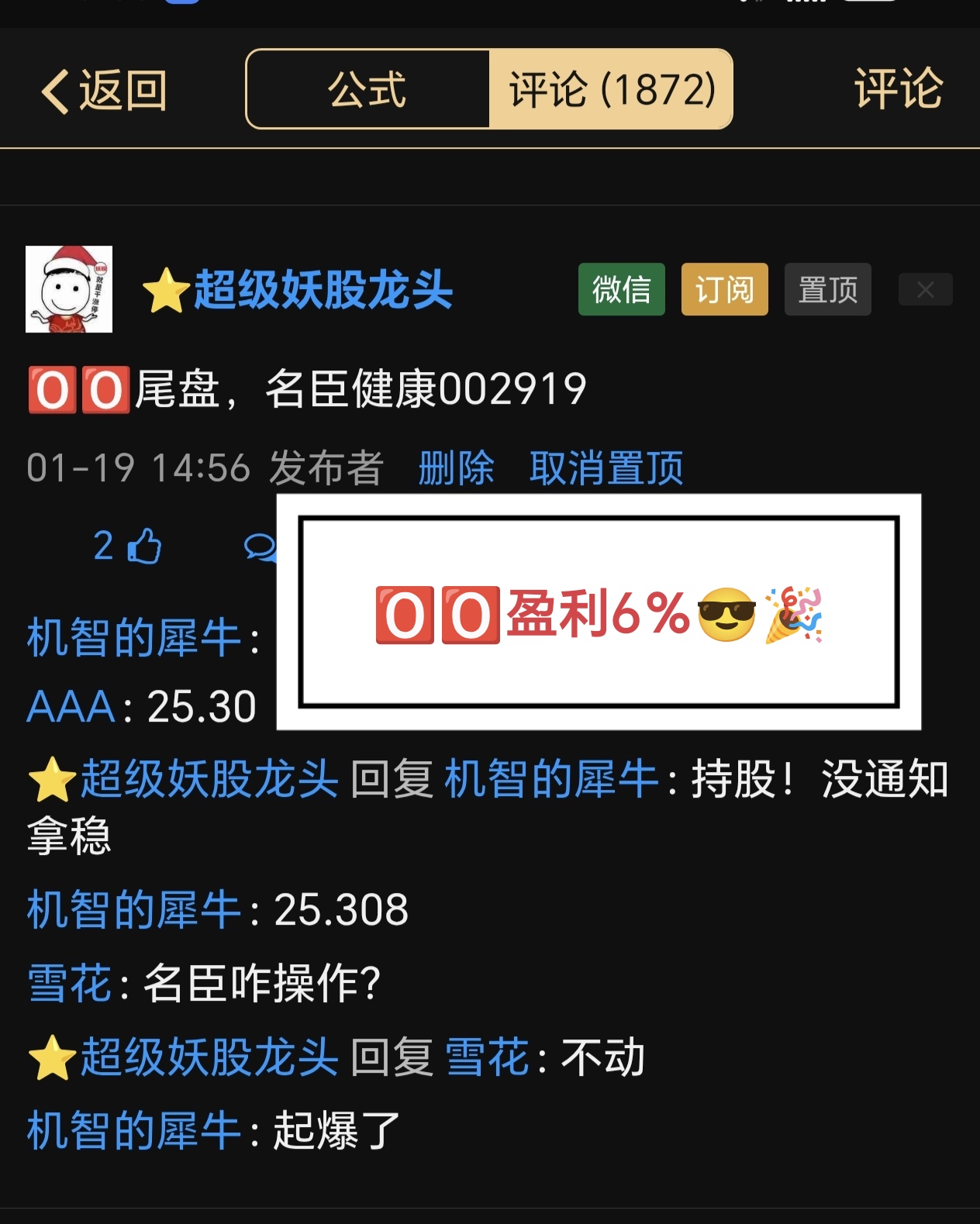The width and height of the screenshot is (980, 1224).
Task: Delete the post via 删除
Action: (x=456, y=468)
